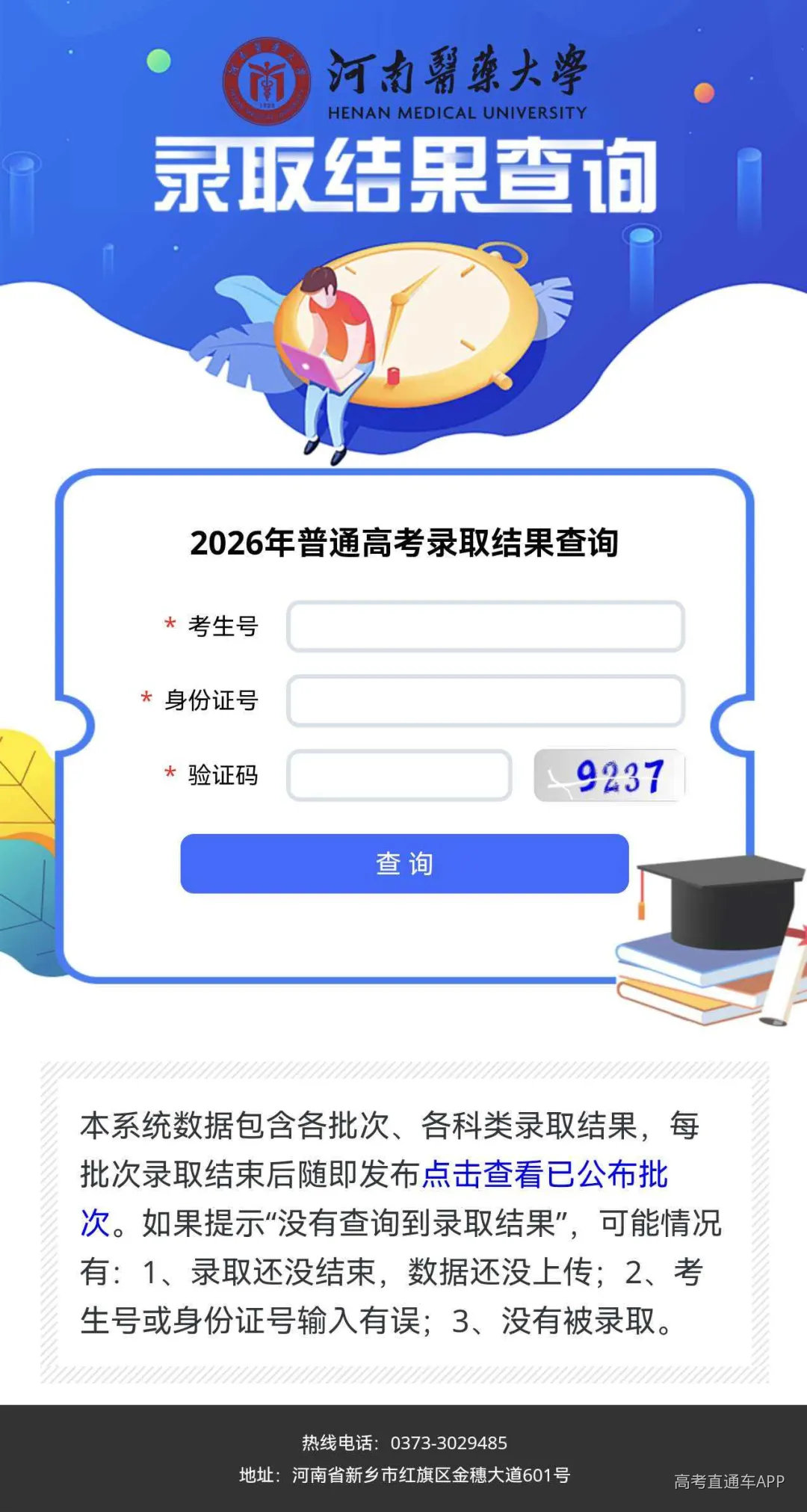Screen dimensions: 807x1512
Task: Submit with the 查询 button
Action: pyautogui.click(x=404, y=863)
